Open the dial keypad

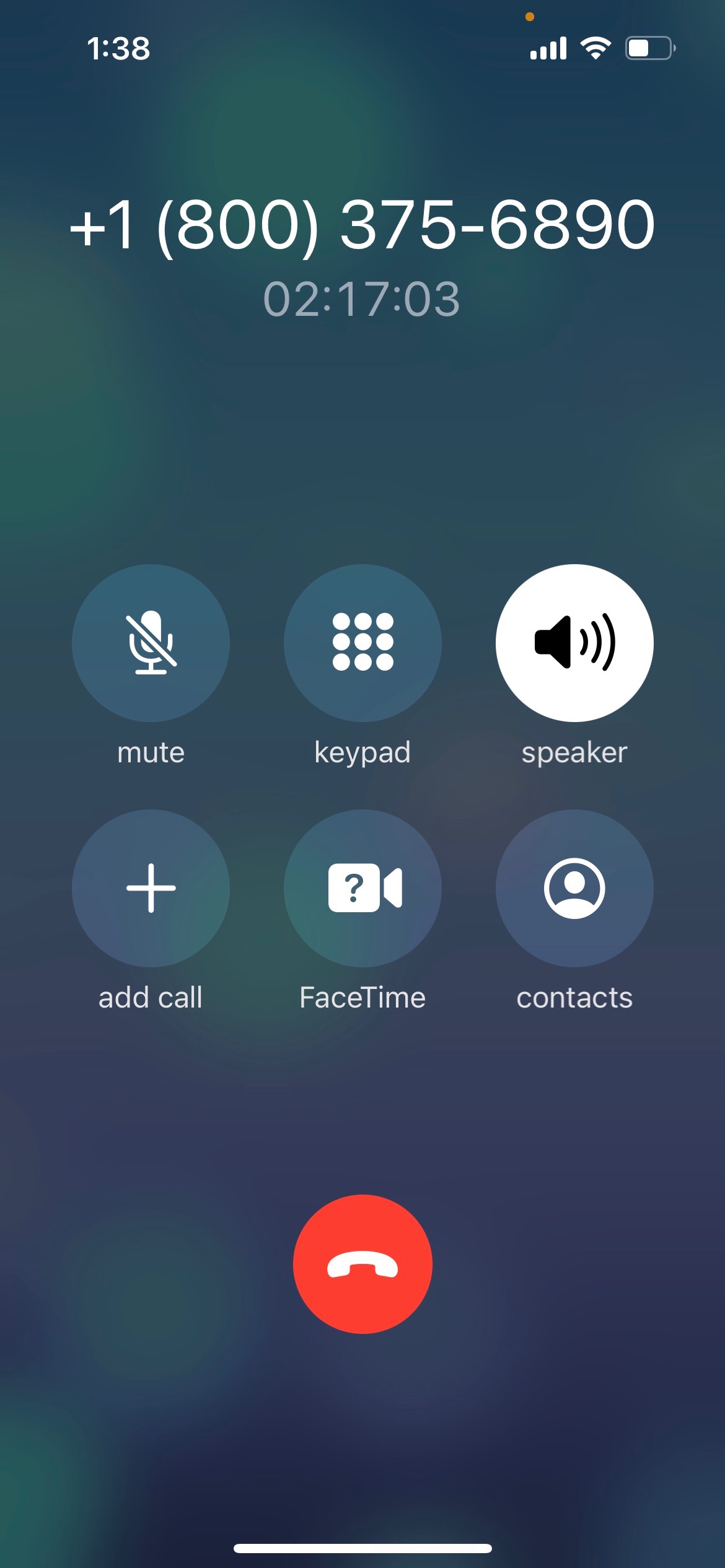[x=362, y=643]
